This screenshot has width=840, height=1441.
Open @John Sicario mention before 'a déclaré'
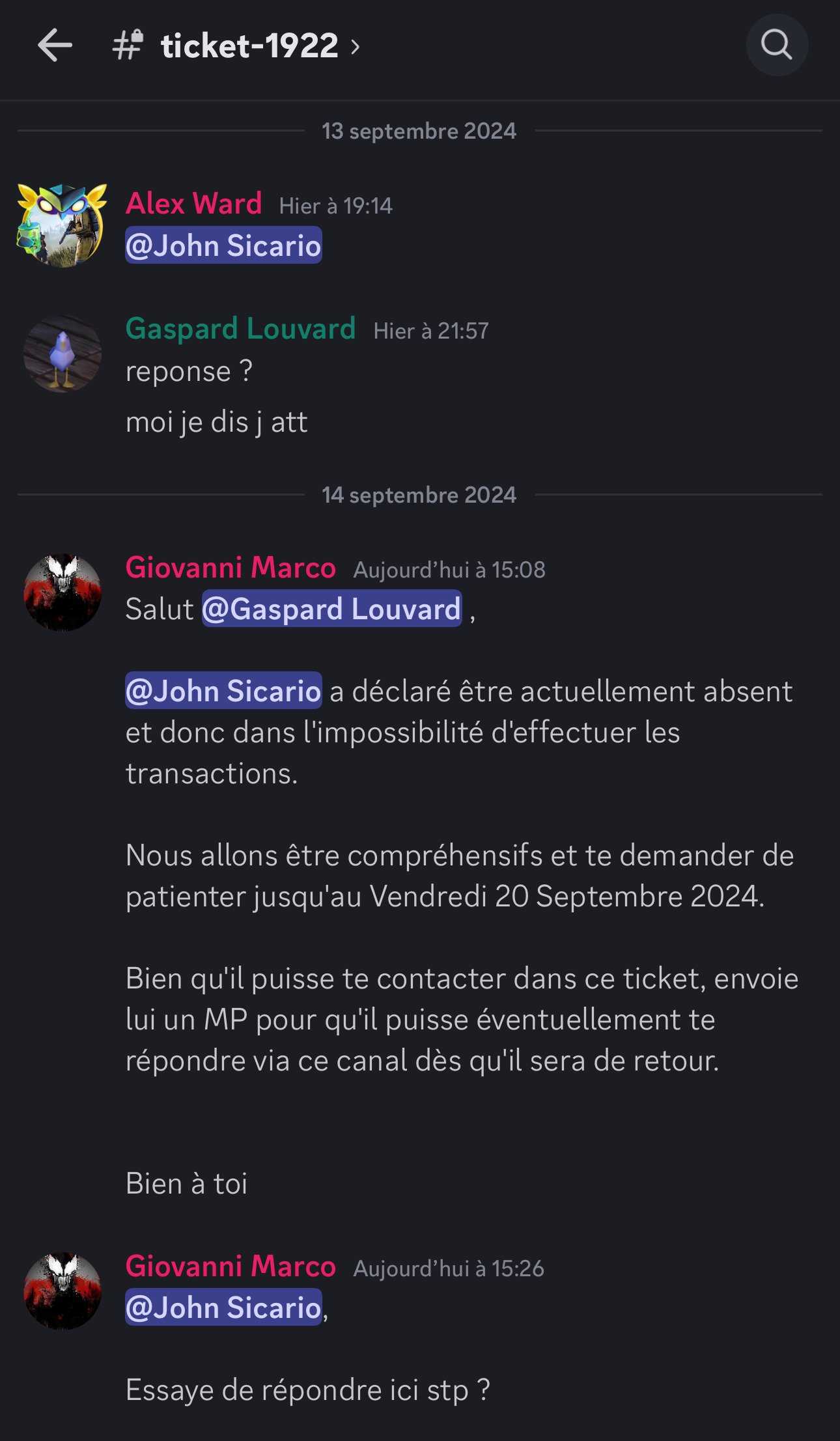click(x=223, y=690)
